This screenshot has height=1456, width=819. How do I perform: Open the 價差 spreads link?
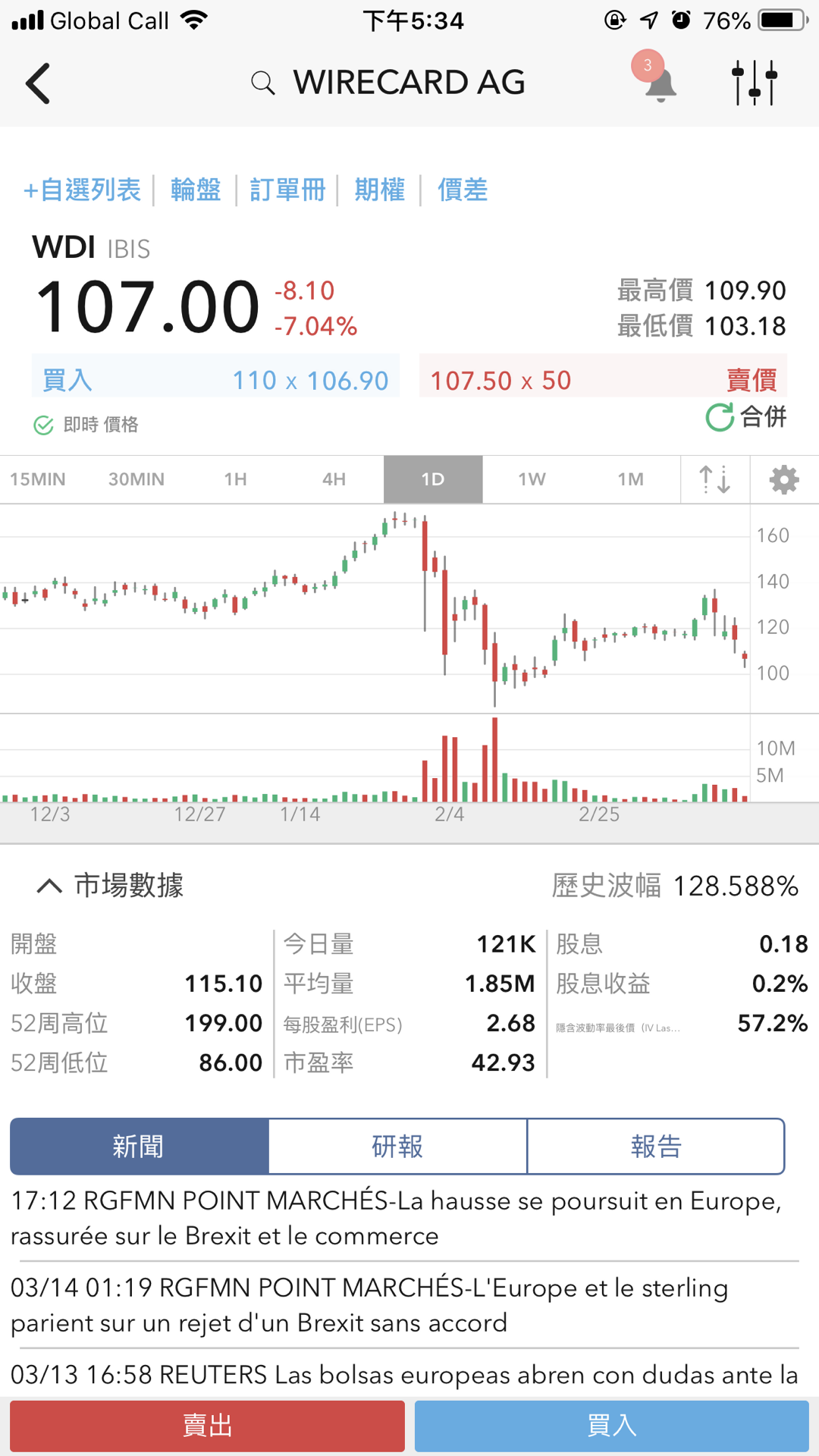pyautogui.click(x=462, y=190)
